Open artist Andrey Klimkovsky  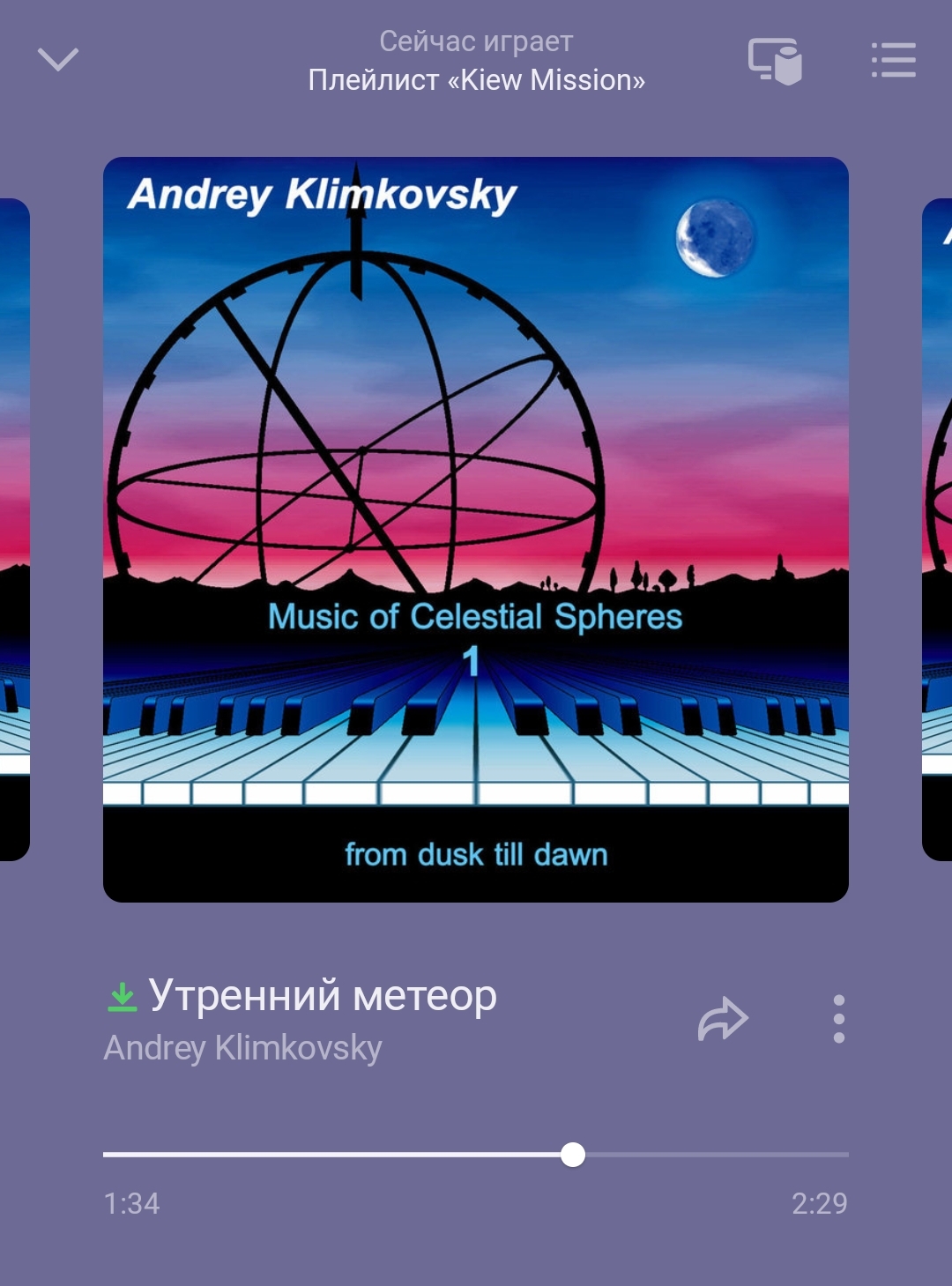(242, 1048)
